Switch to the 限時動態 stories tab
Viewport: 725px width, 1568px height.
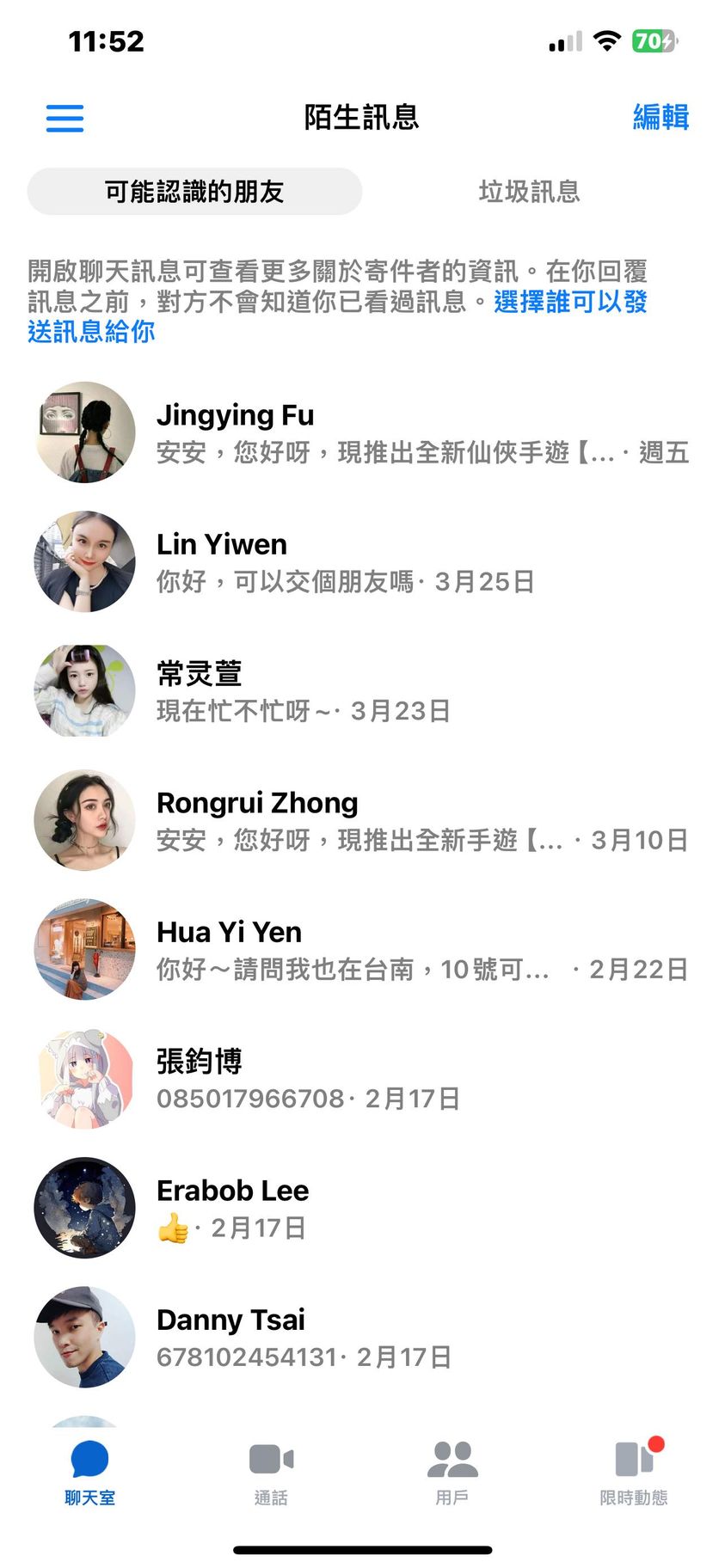click(x=634, y=1472)
